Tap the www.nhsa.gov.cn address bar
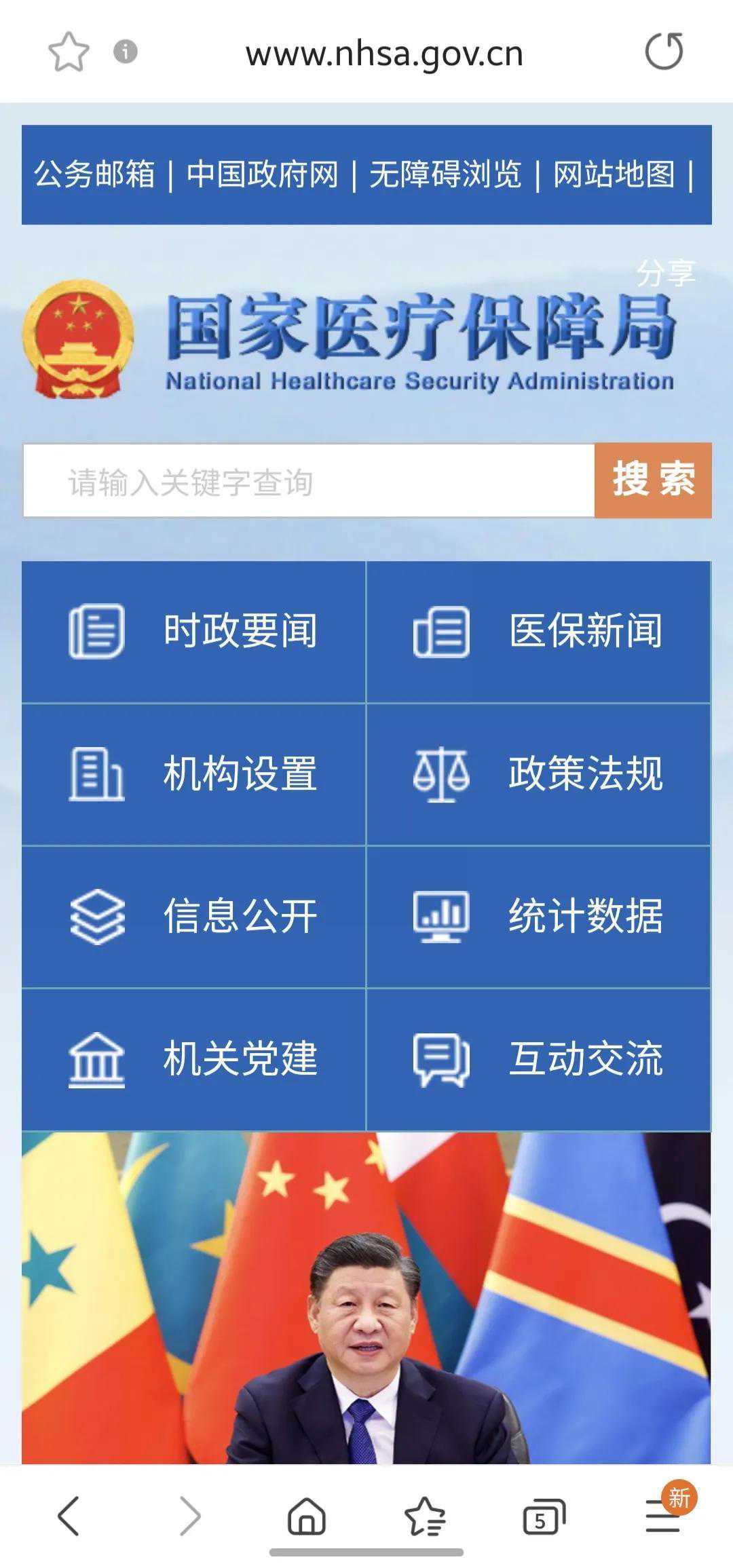This screenshot has width=733, height=1568. pos(384,54)
